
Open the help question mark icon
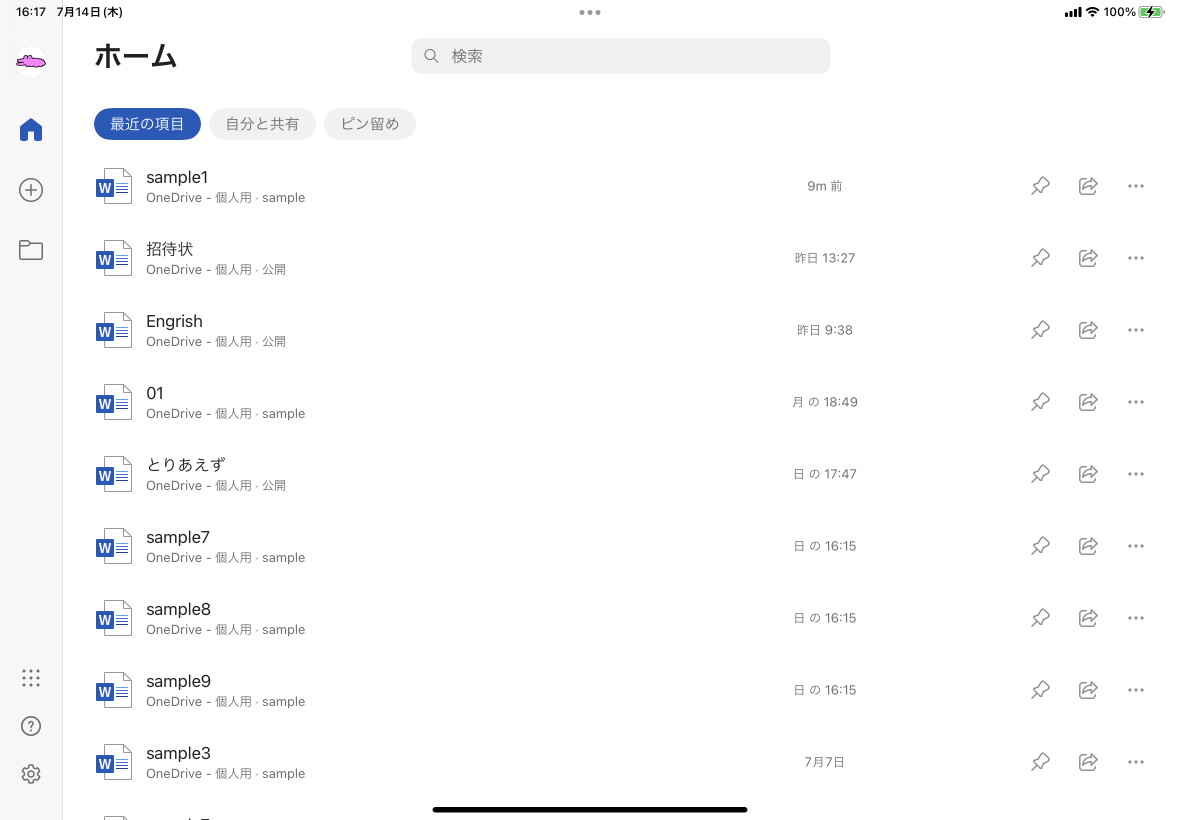[x=31, y=726]
